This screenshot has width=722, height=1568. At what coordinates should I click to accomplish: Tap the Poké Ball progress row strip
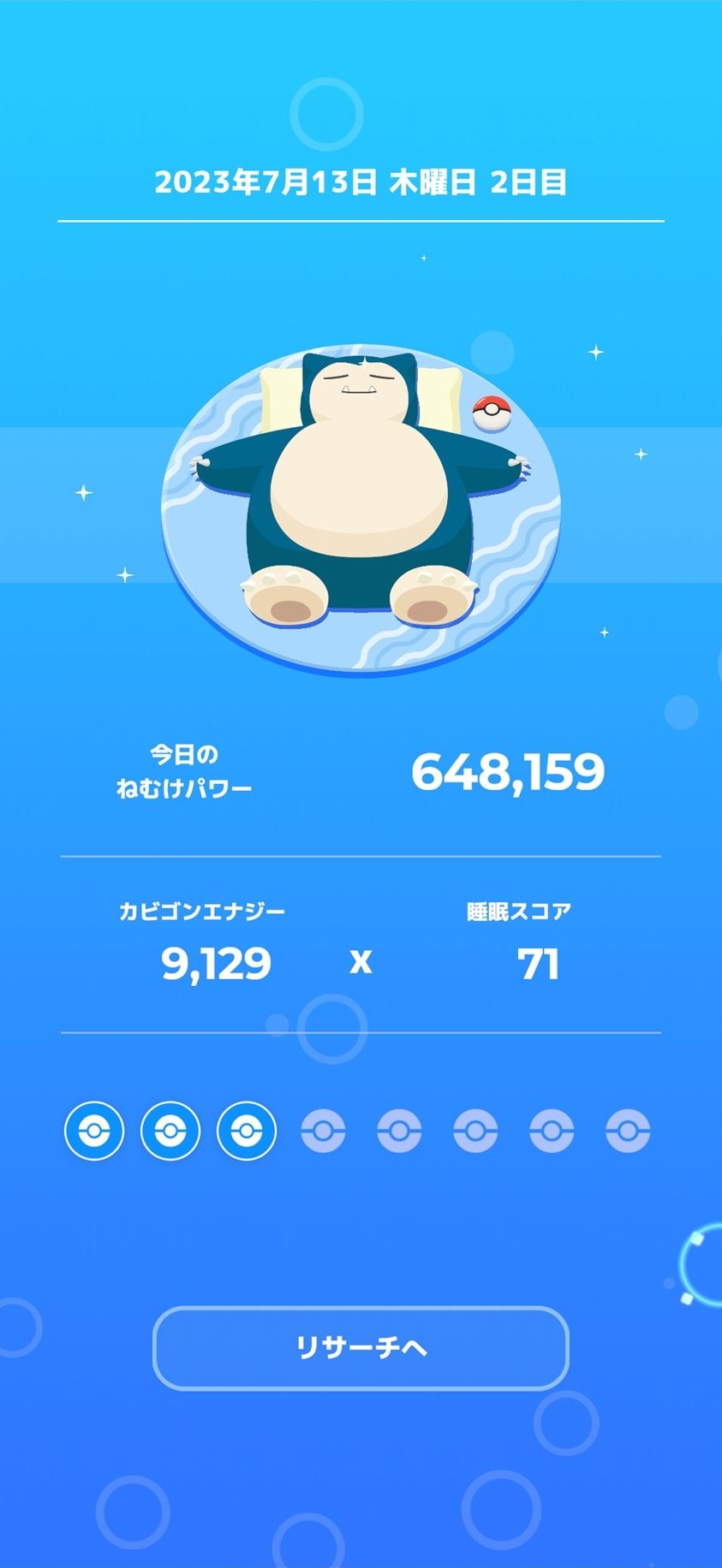coord(360,1131)
